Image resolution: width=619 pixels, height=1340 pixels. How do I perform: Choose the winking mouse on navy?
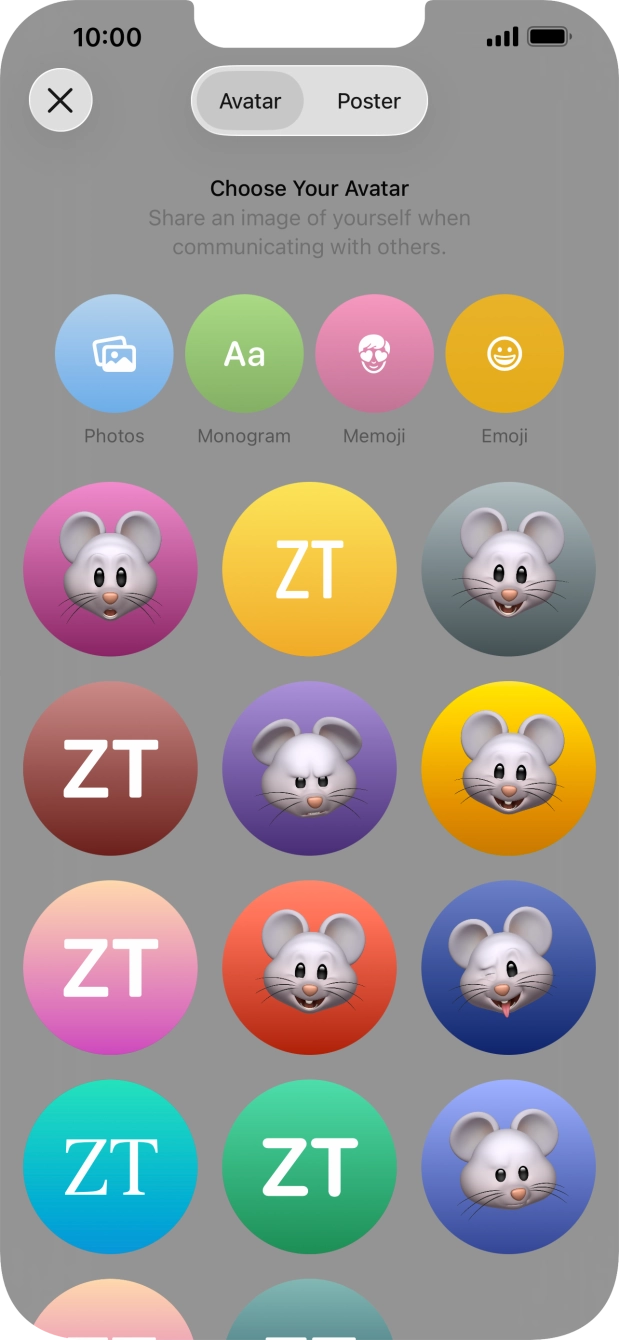pyautogui.click(x=508, y=968)
